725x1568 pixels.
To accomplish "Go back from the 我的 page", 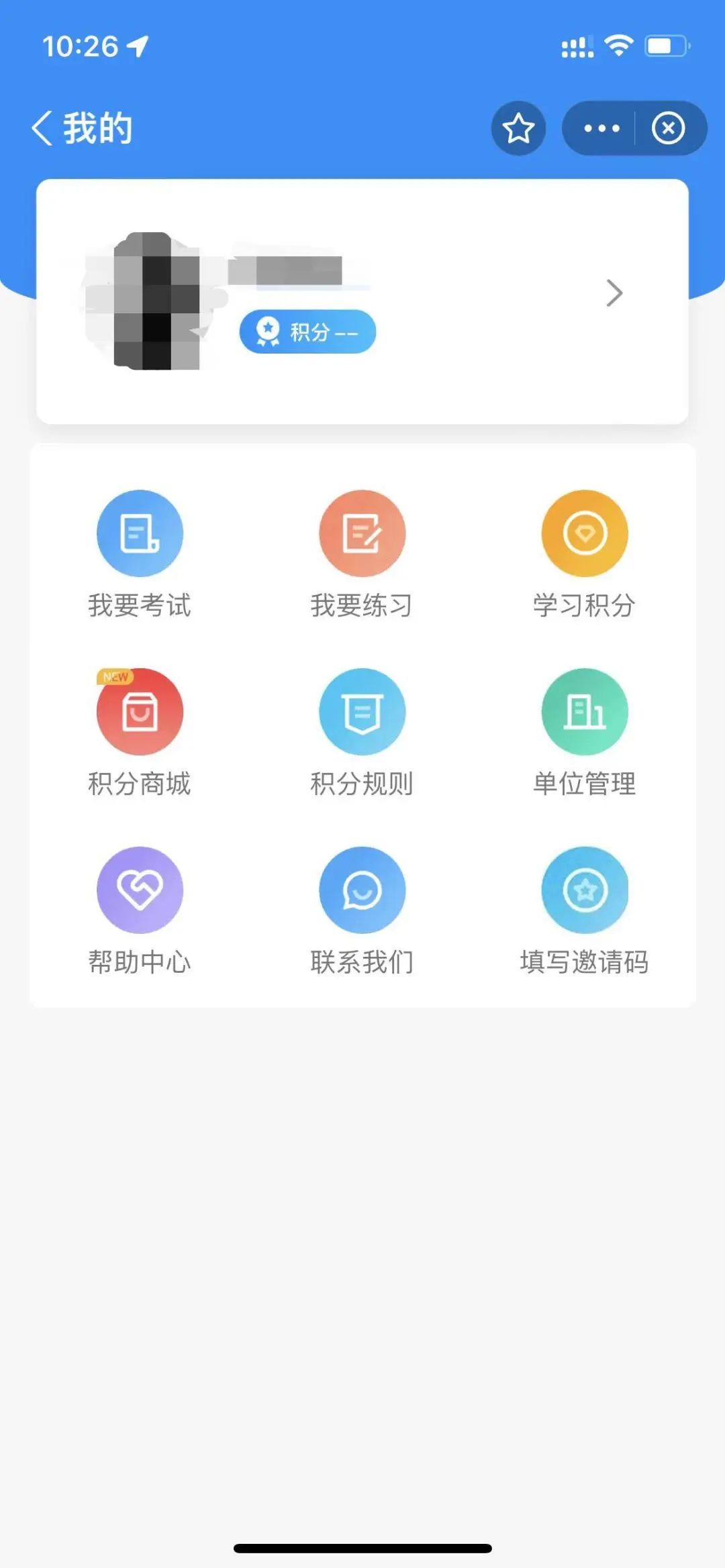I will 42,128.
